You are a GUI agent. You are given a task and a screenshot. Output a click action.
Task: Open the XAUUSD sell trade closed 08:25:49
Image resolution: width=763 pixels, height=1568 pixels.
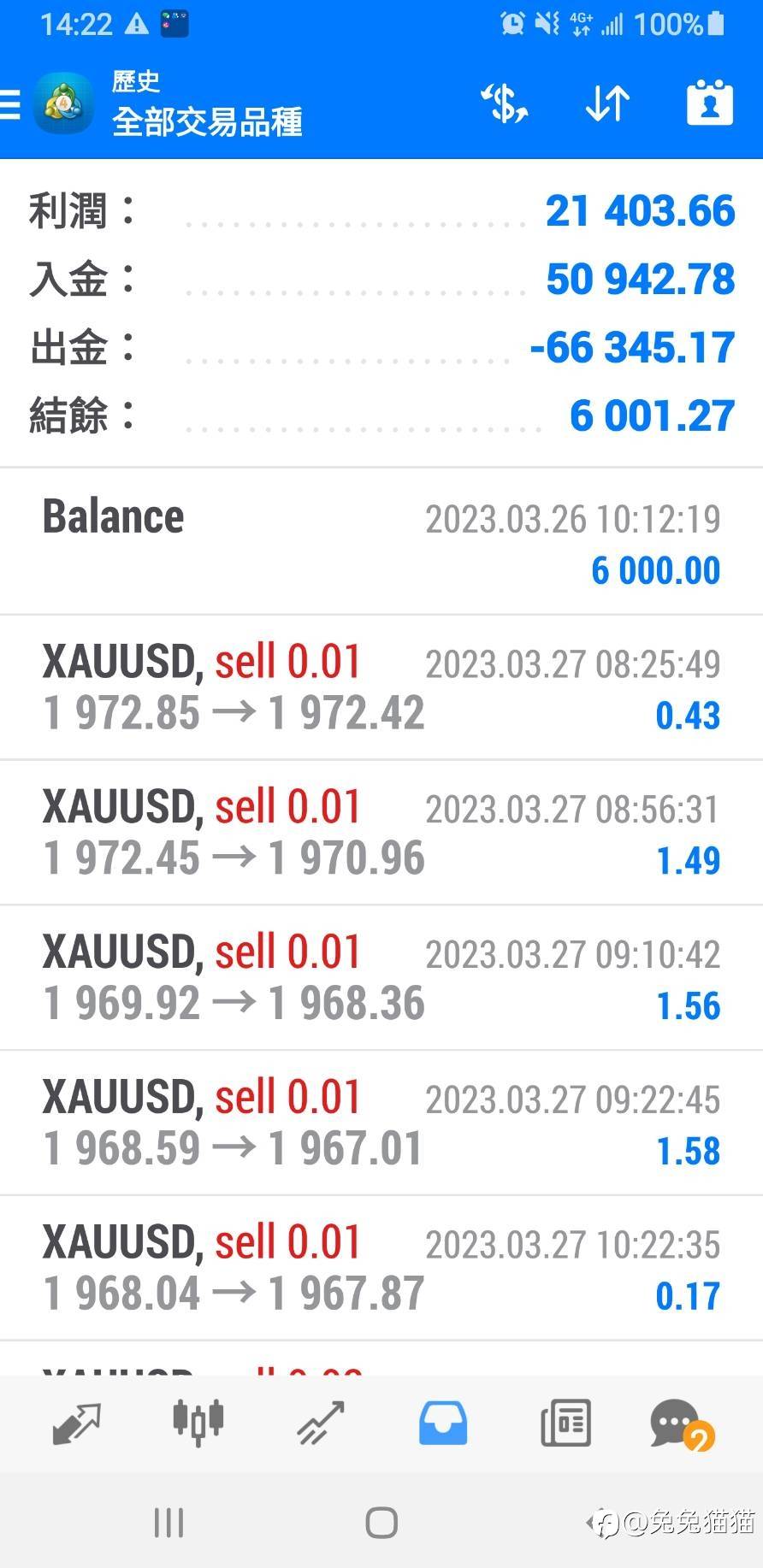[x=381, y=687]
